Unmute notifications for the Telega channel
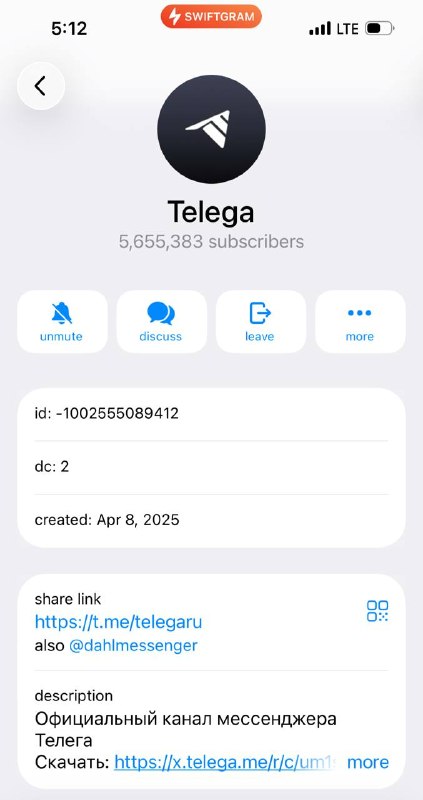Screen dimensions: 423x800 click(62, 321)
